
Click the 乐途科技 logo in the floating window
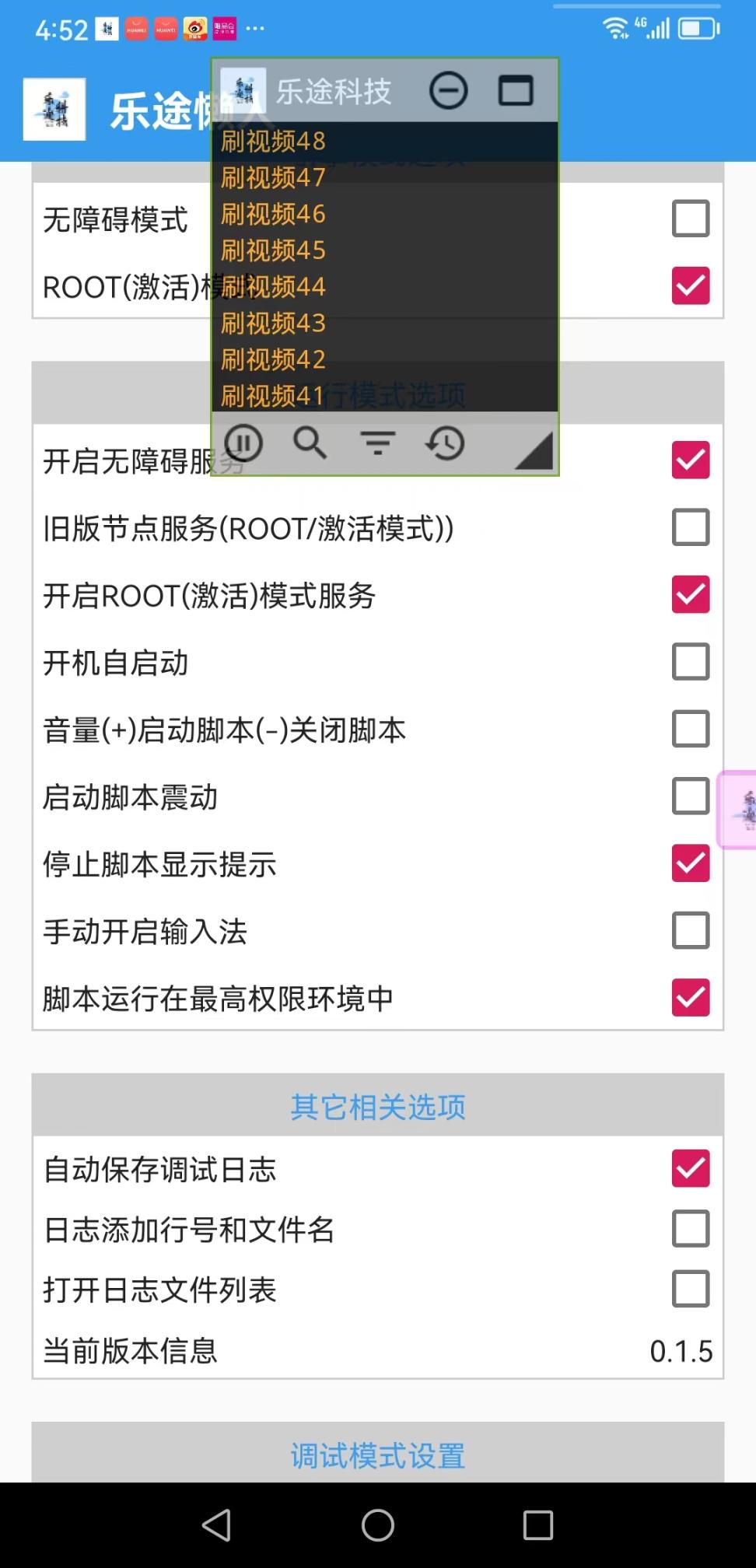pyautogui.click(x=243, y=89)
